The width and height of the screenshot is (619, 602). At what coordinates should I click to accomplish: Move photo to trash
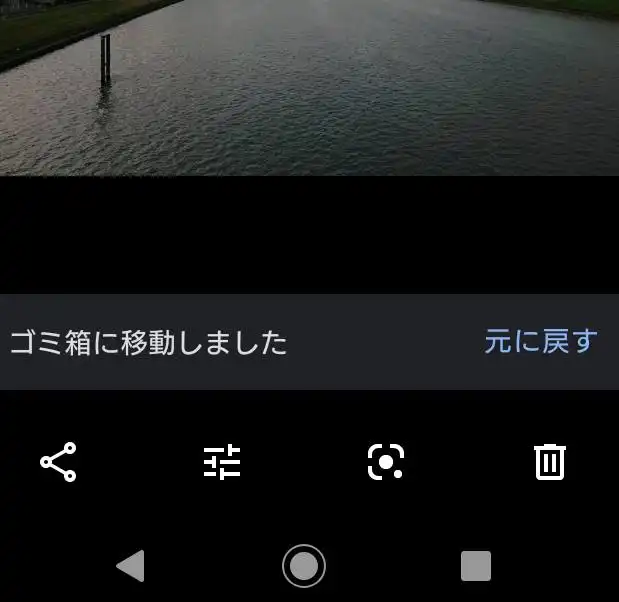549,462
